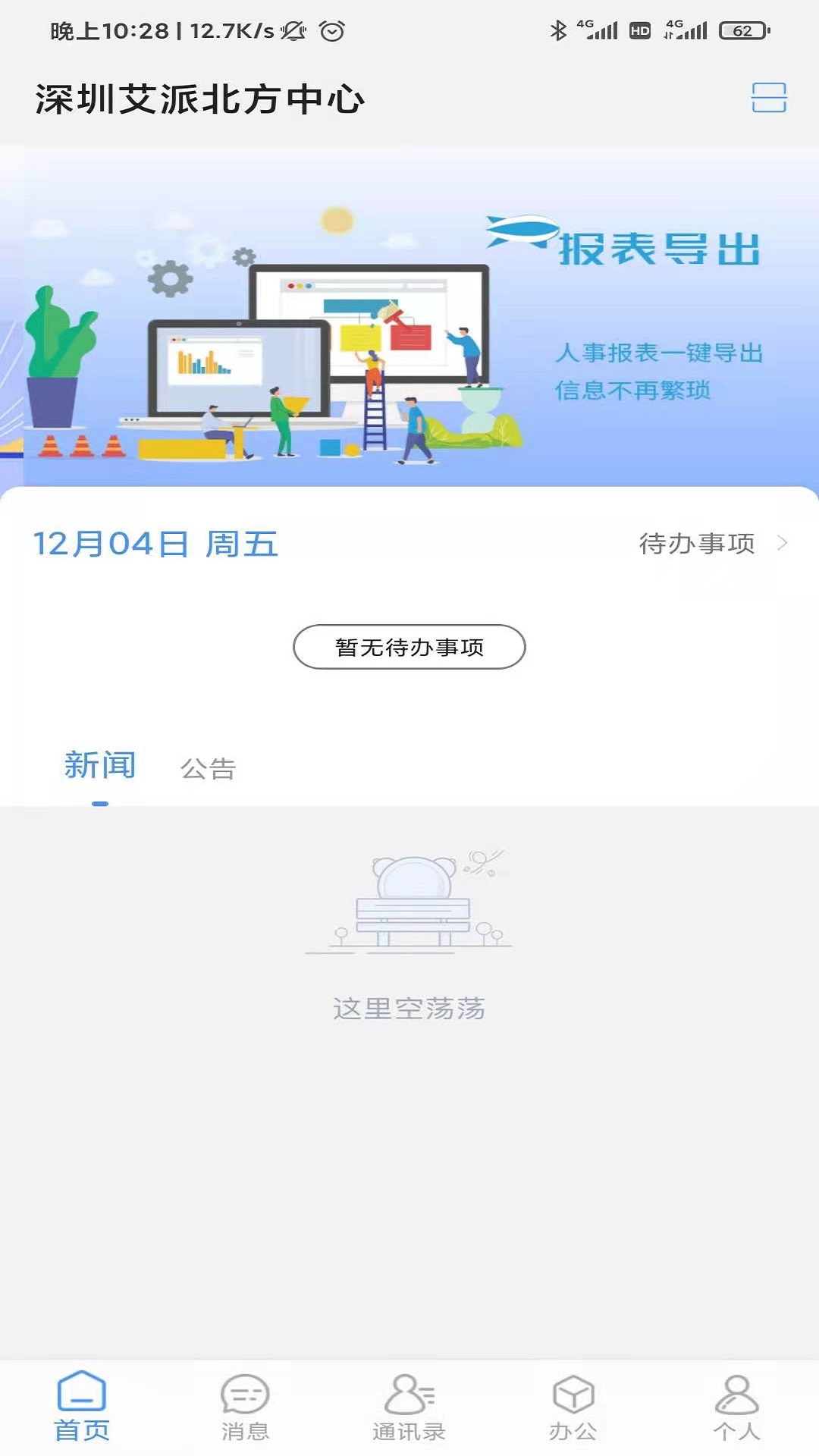Go to the 首页 tab
The width and height of the screenshot is (819, 1456).
[82, 1407]
